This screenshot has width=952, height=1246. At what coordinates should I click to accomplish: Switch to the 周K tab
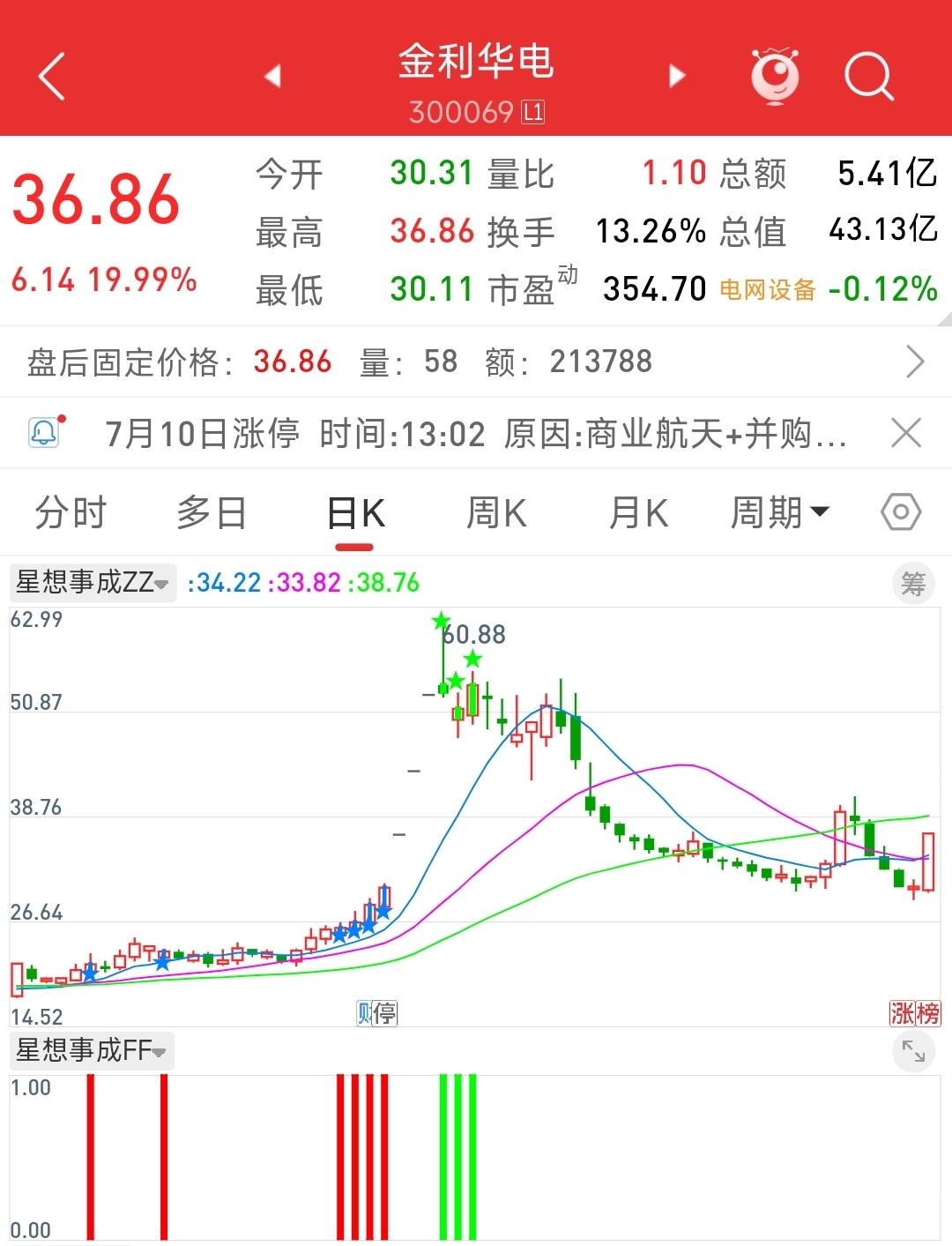tap(496, 512)
